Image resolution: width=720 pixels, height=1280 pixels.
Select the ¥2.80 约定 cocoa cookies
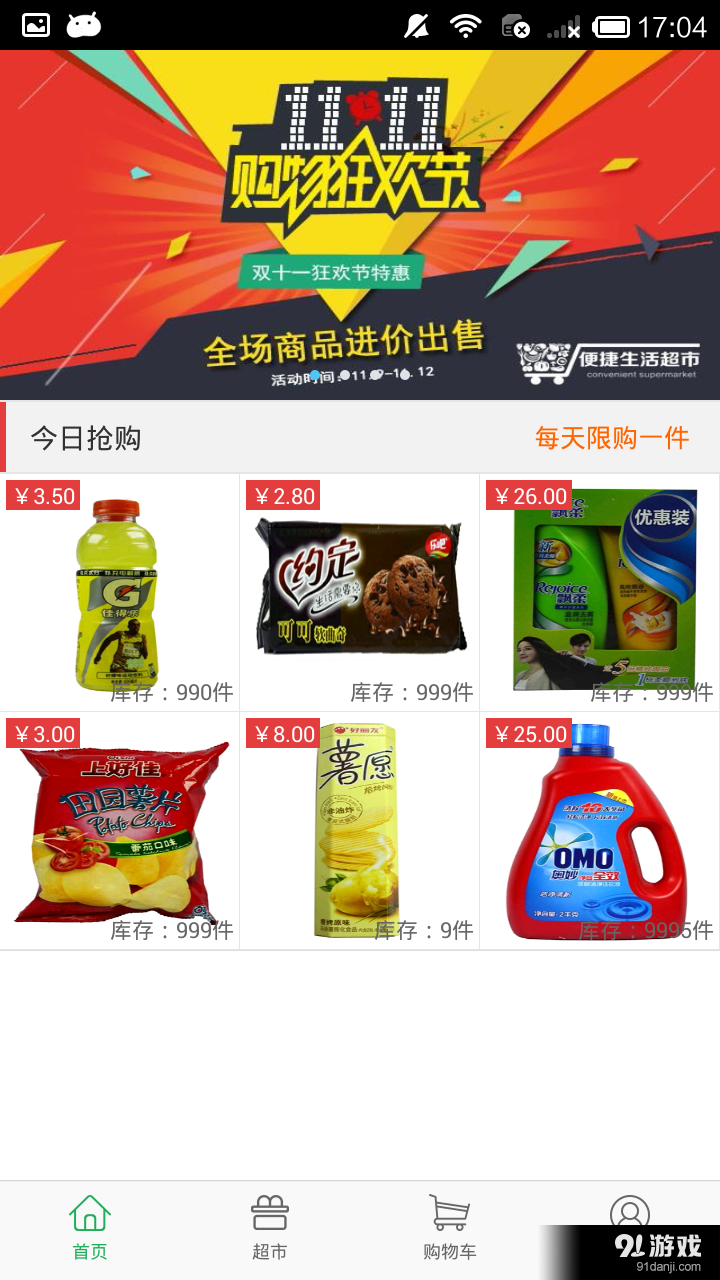360,590
